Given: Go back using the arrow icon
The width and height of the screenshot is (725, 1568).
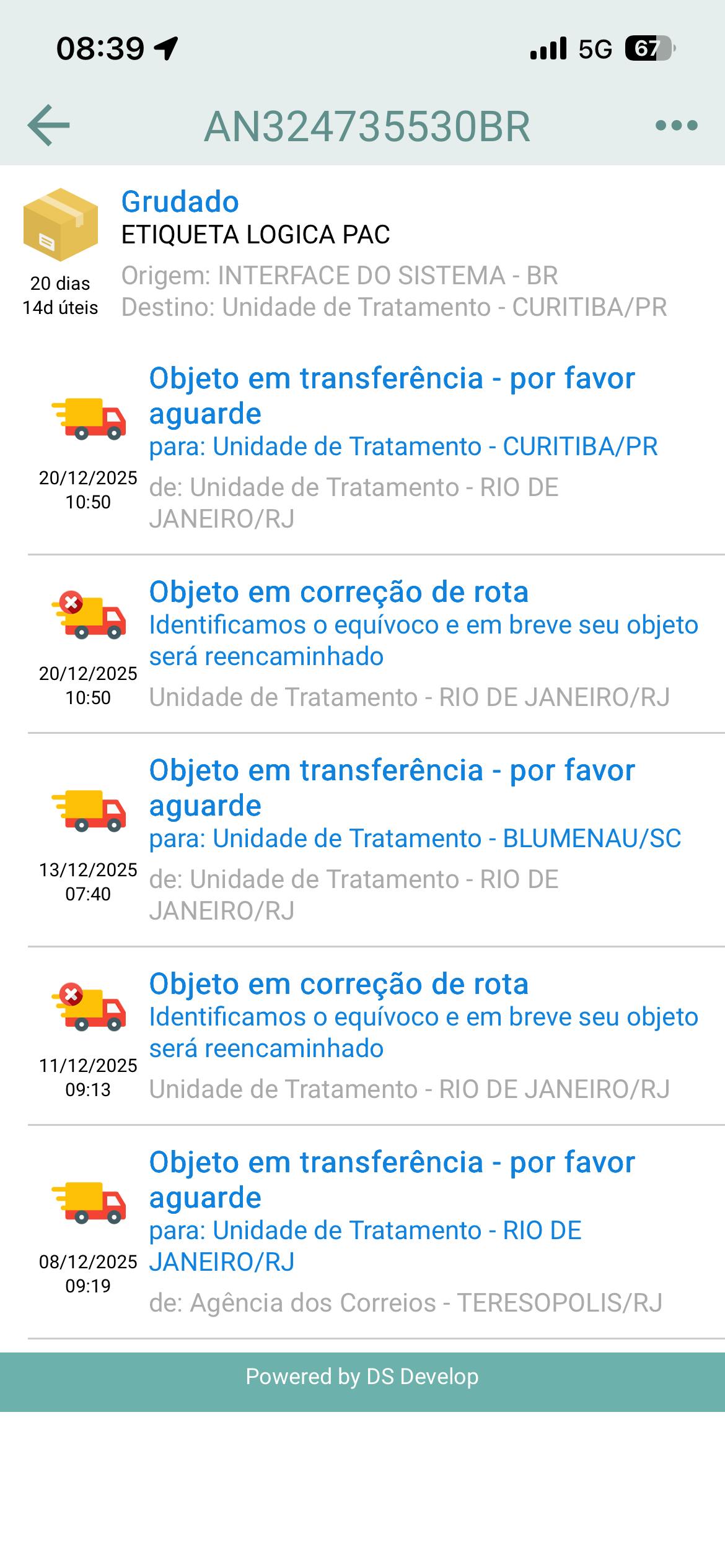Looking at the screenshot, I should tap(49, 126).
